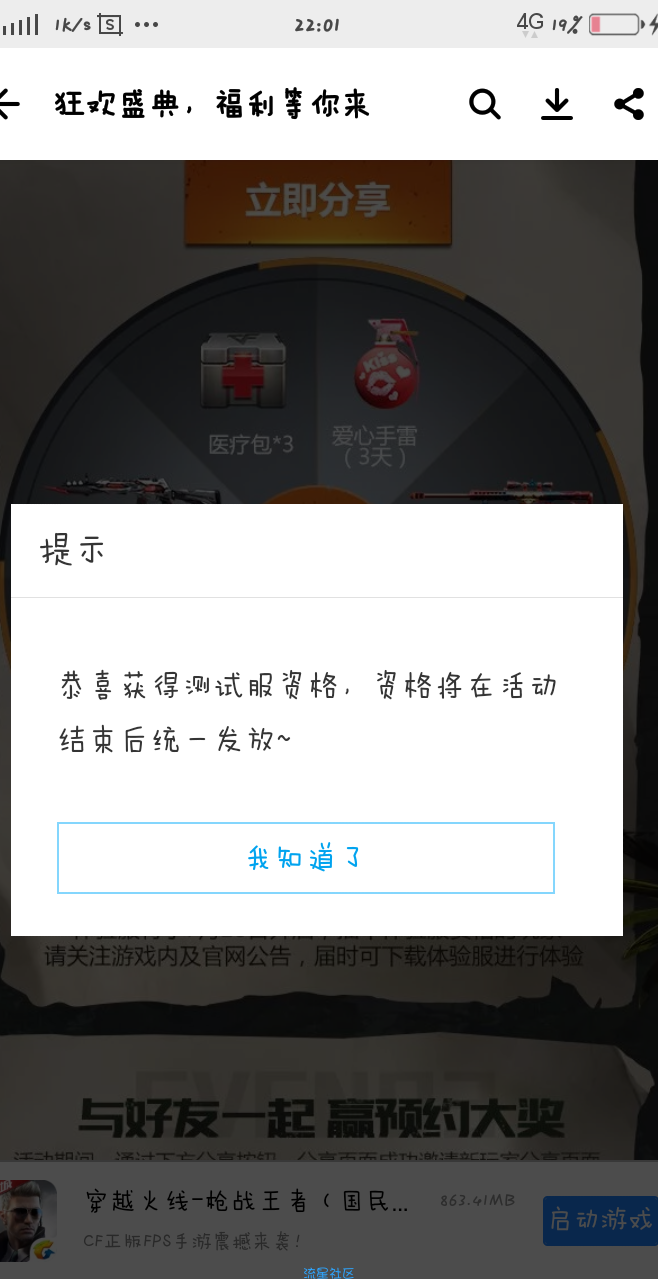This screenshot has height=1279, width=658.
Task: Launch game with 启动游戏 button
Action: (x=600, y=1220)
